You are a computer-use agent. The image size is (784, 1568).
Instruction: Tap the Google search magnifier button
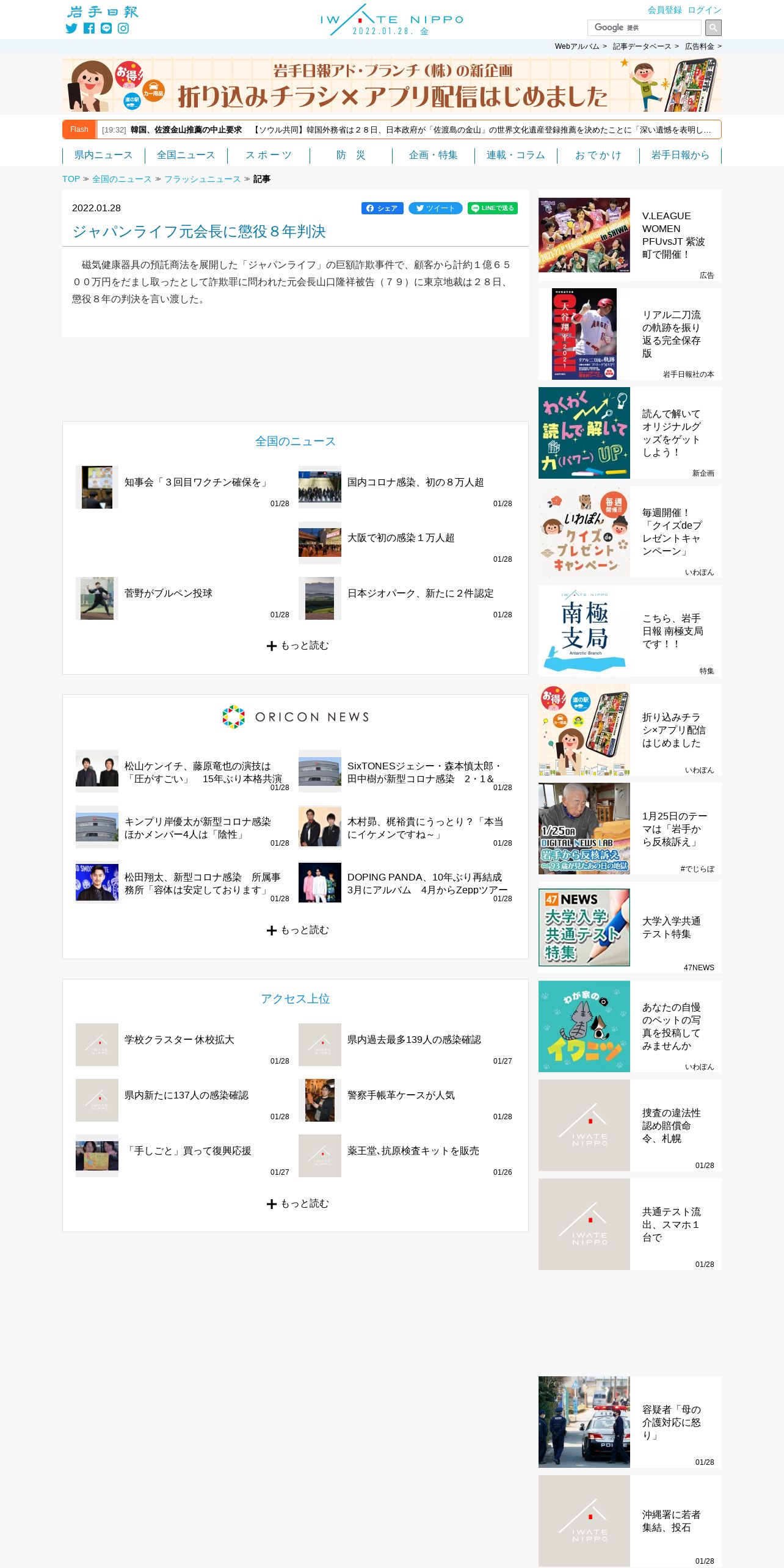[713, 27]
